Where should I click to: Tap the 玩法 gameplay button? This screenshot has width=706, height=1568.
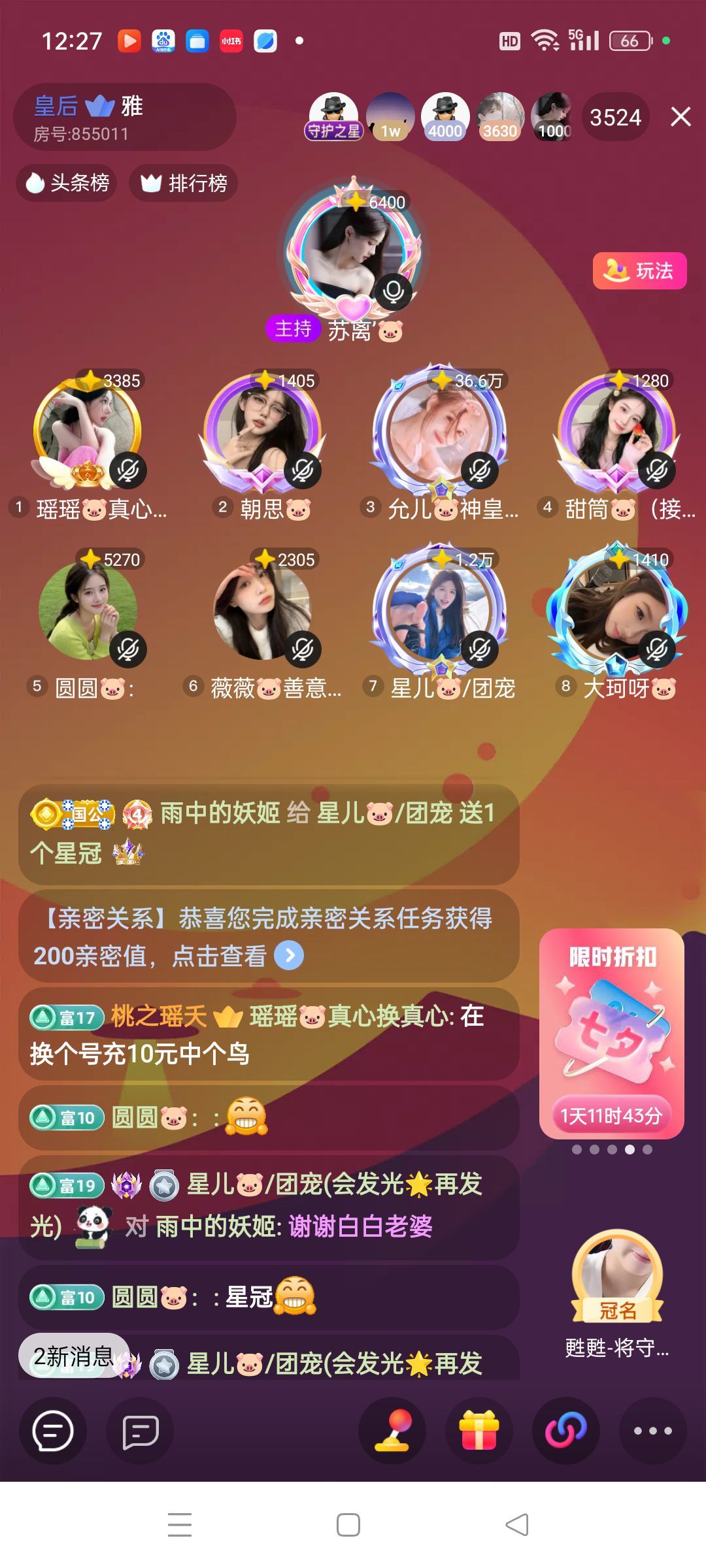coord(639,270)
